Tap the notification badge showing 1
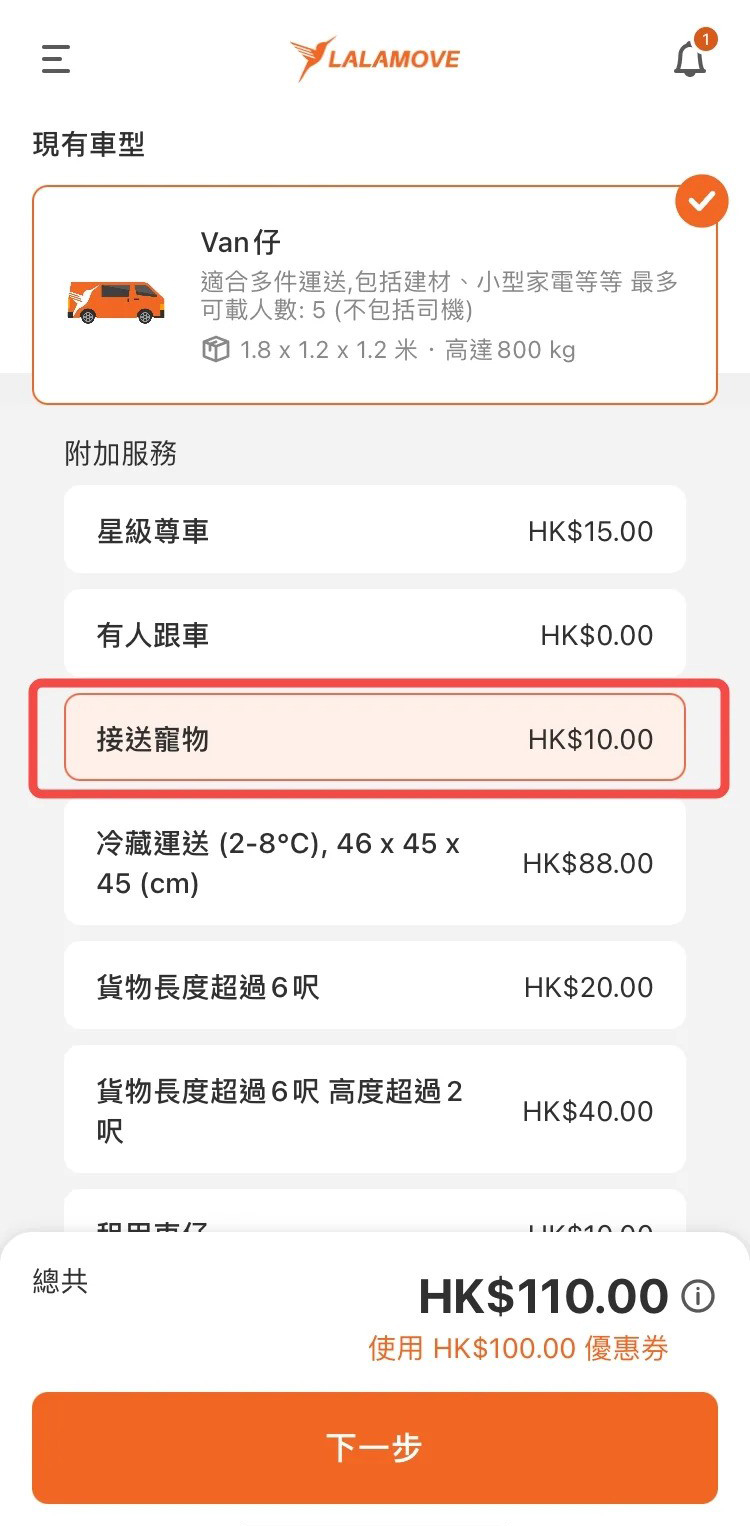This screenshot has height=1526, width=750. 705,40
